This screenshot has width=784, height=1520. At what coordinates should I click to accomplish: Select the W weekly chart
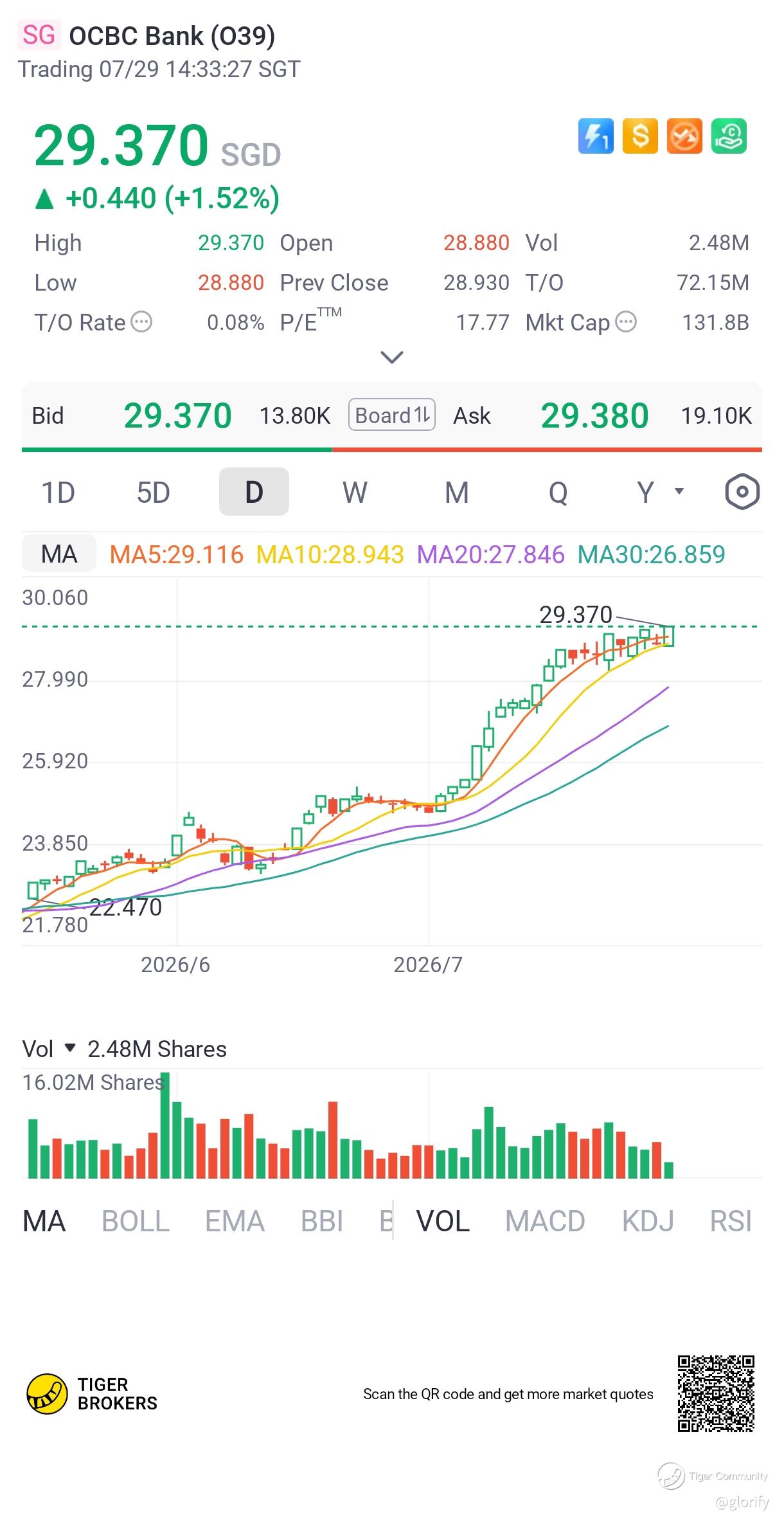pos(355,493)
